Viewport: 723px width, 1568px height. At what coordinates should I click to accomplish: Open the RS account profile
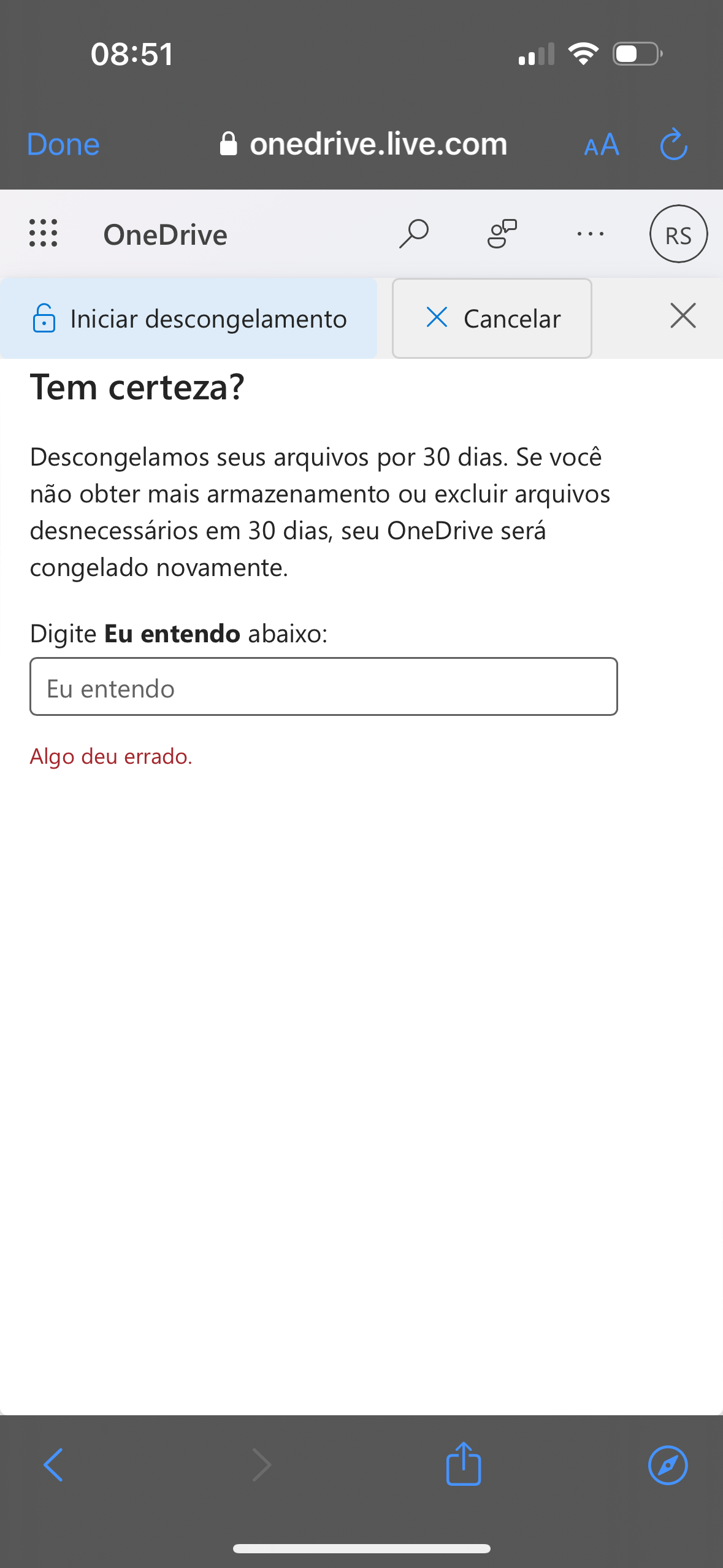[x=678, y=234]
